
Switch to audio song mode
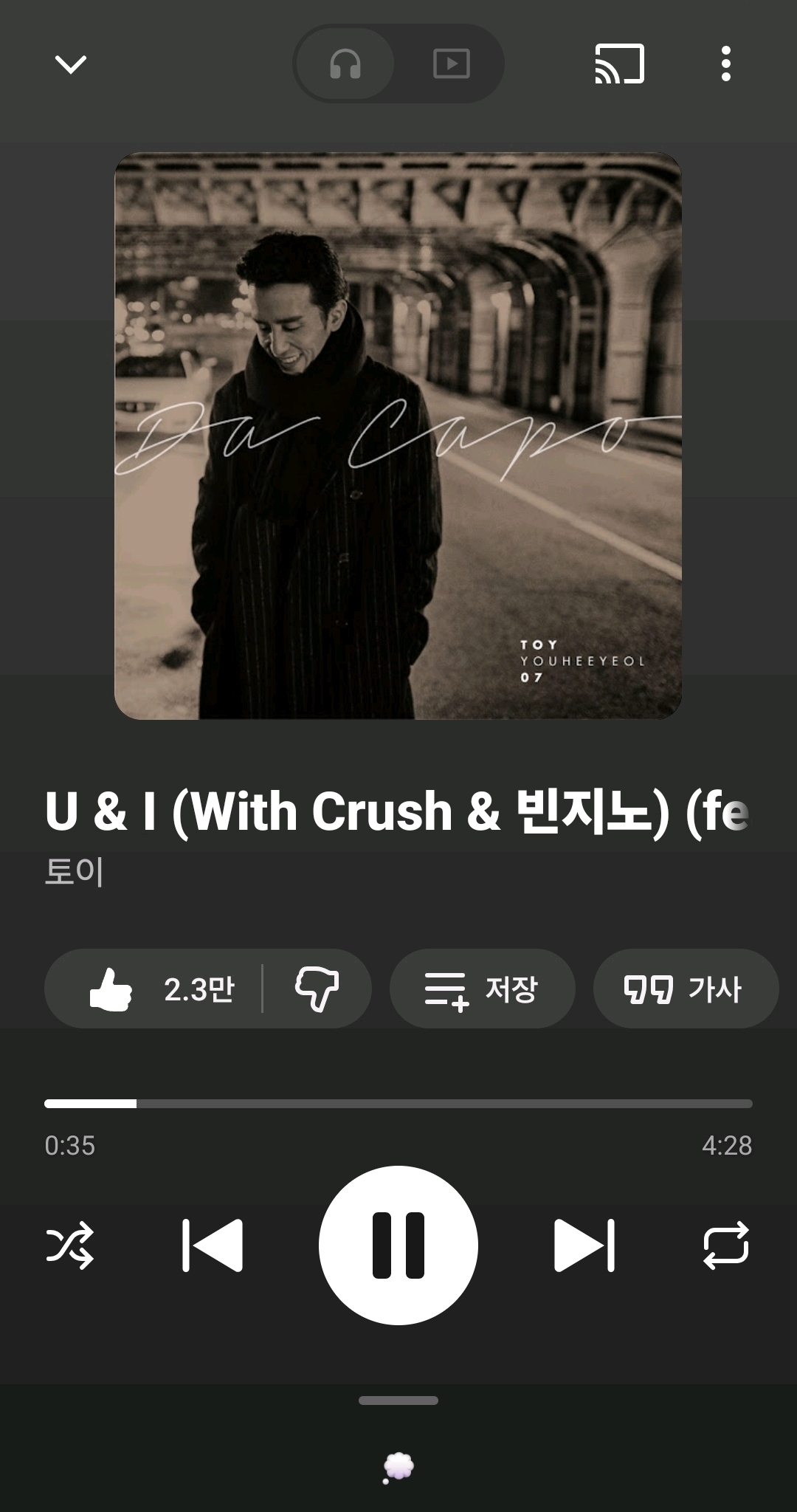pyautogui.click(x=345, y=64)
